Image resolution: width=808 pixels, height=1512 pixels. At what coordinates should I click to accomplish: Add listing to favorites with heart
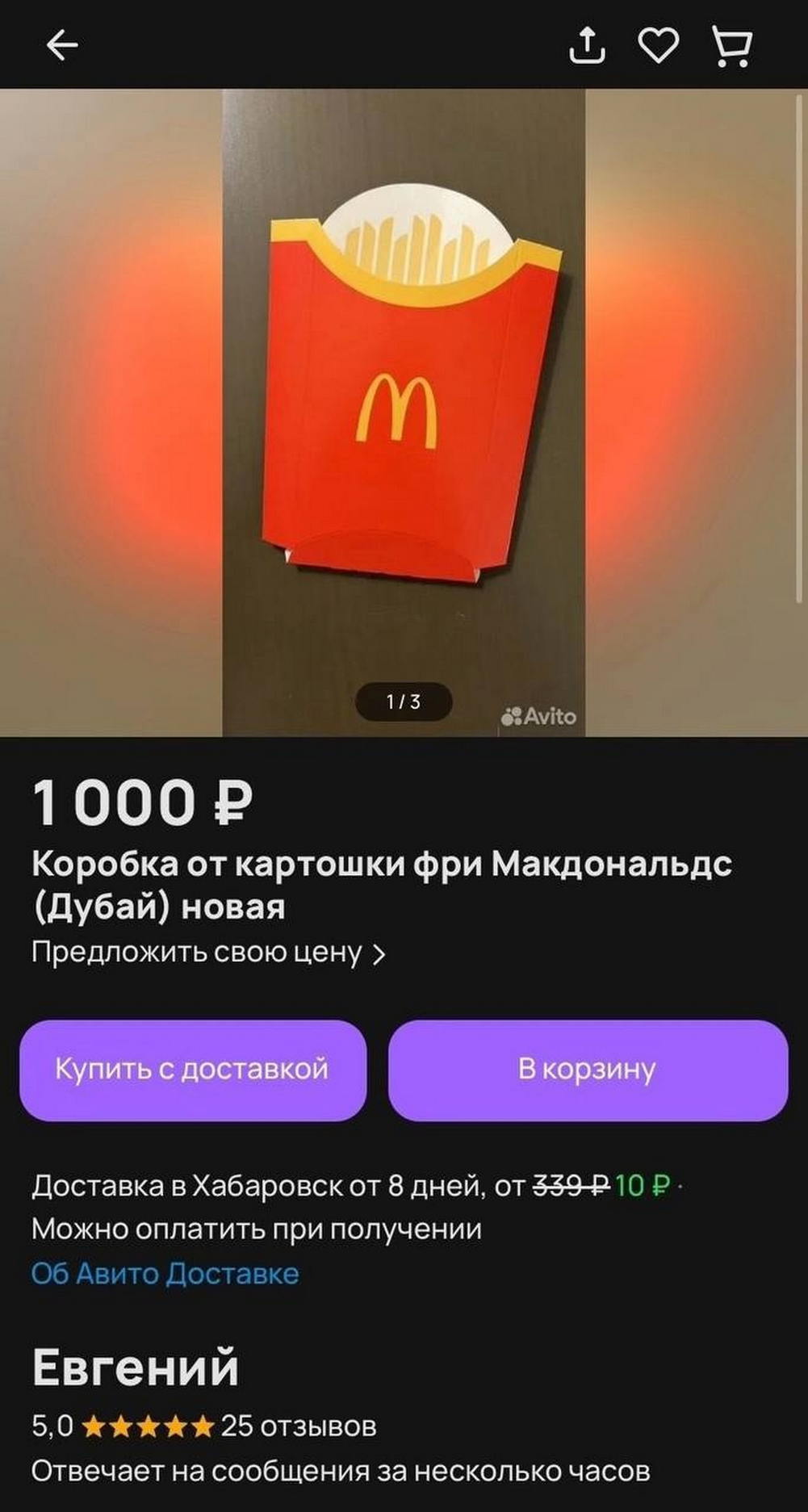659,45
